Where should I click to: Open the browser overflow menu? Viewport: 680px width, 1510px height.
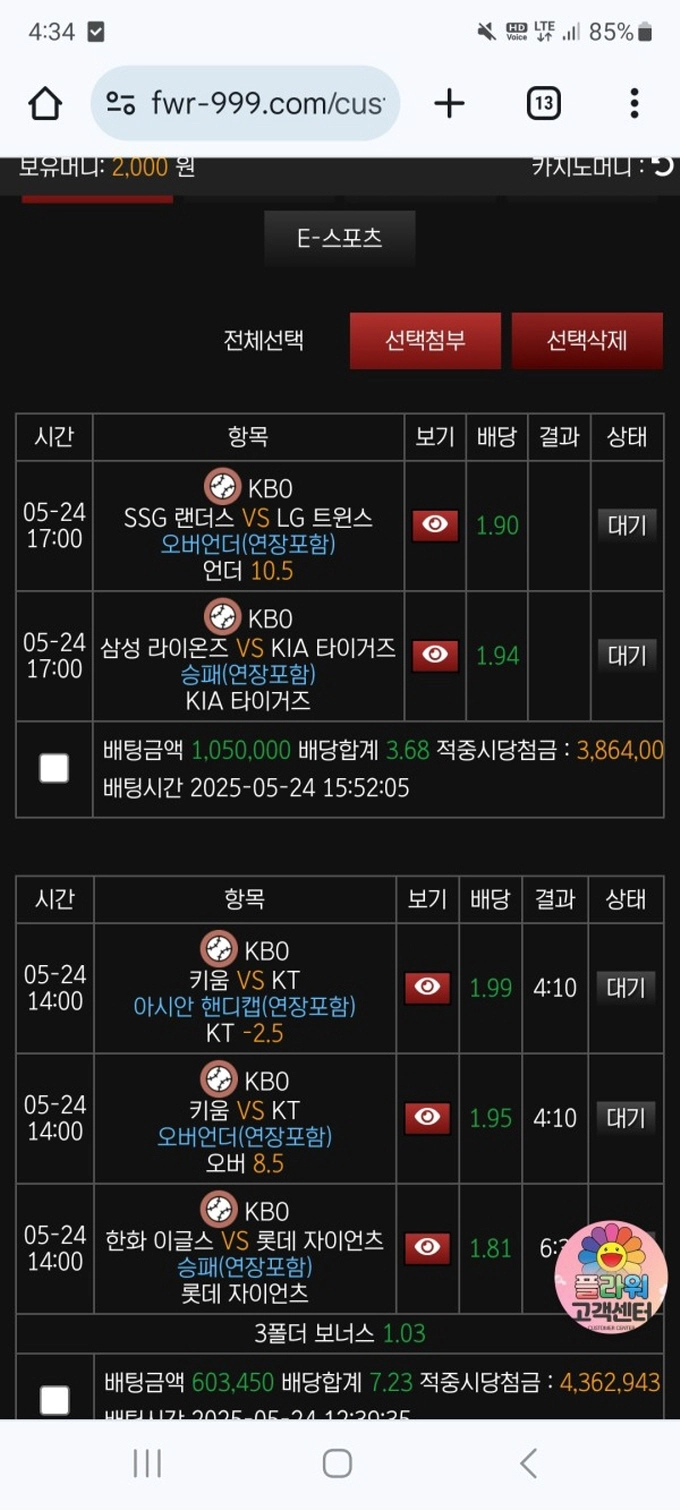634,103
